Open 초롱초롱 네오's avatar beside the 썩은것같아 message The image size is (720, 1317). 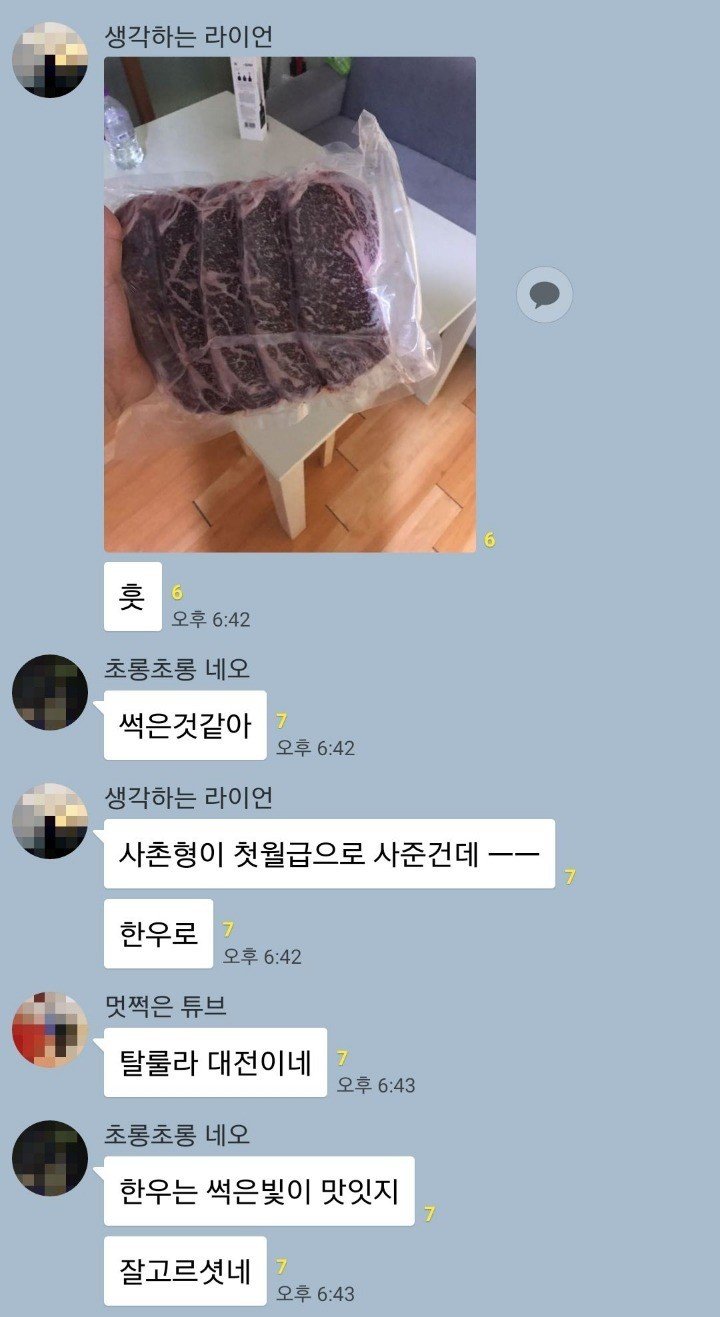[49, 692]
